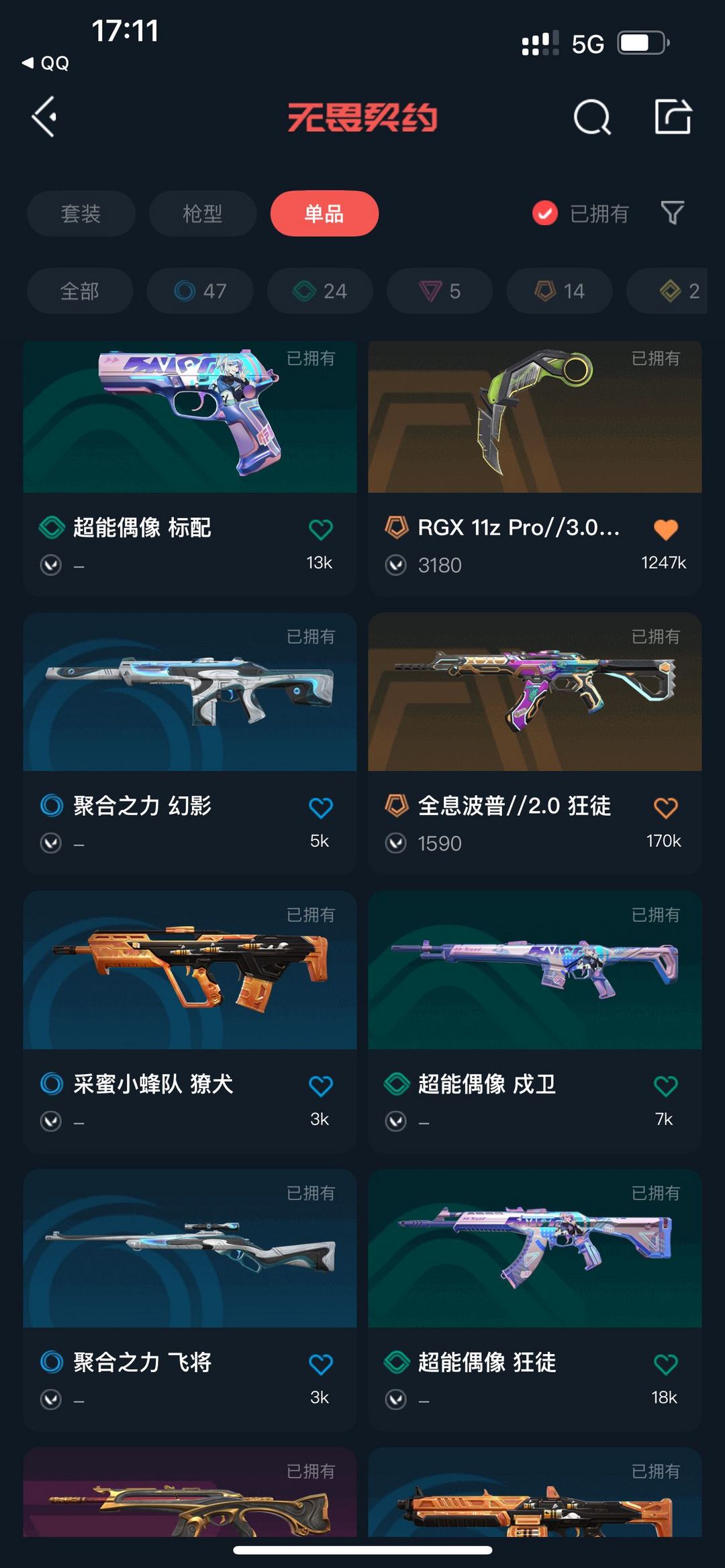Open the 全息波普//2.0 狂徒 skin card
725x1568 pixels.
(535, 743)
